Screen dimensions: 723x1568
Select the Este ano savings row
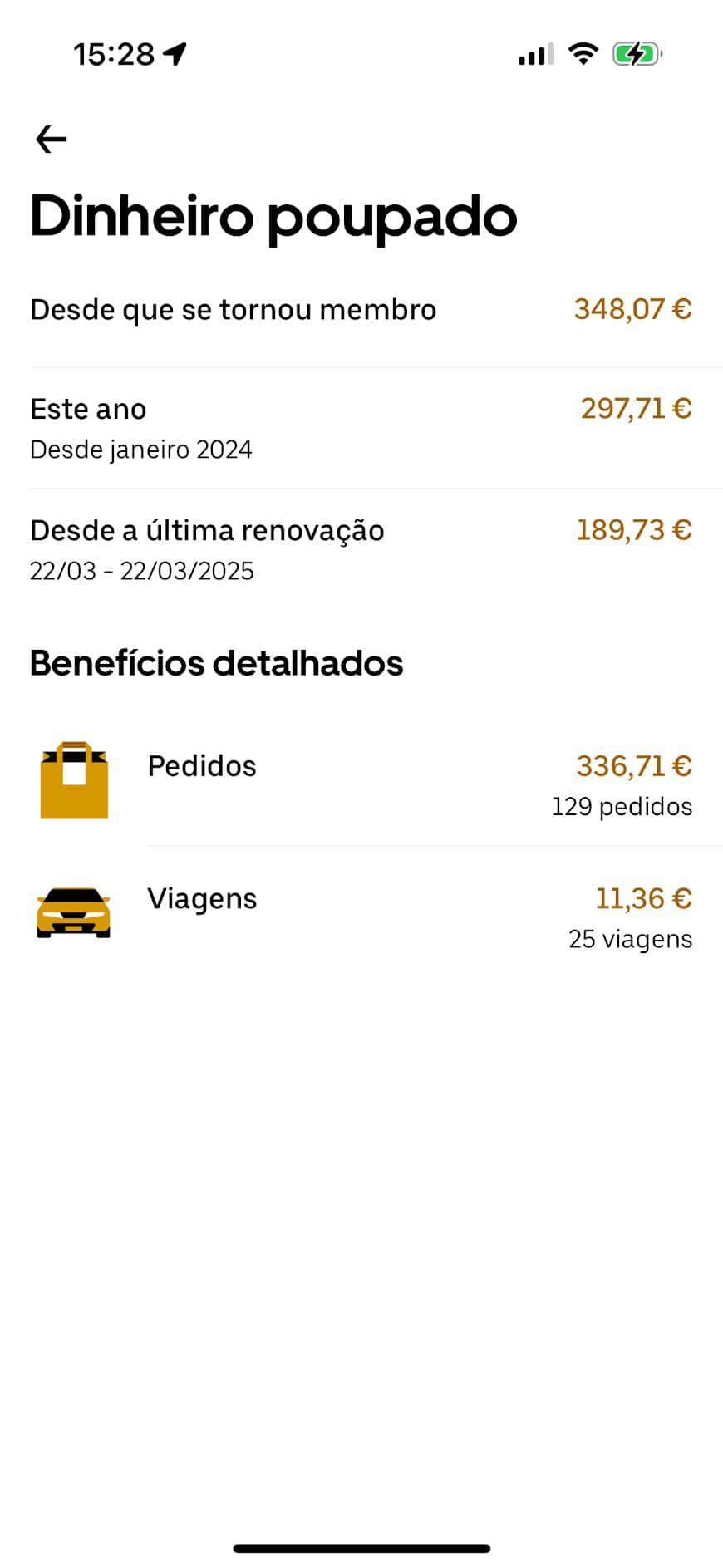[x=361, y=425]
